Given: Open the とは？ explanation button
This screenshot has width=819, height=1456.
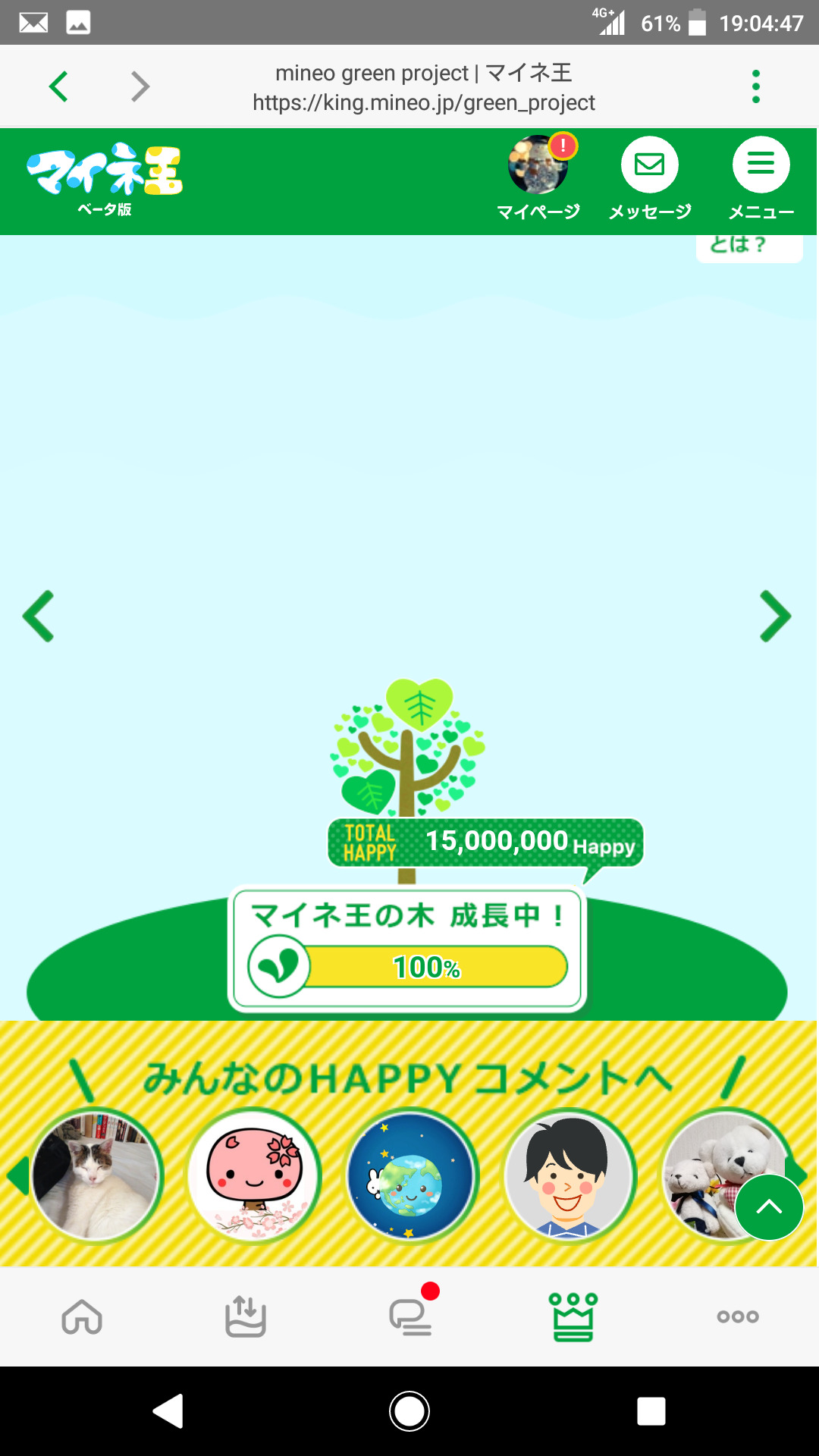Looking at the screenshot, I should pyautogui.click(x=748, y=247).
